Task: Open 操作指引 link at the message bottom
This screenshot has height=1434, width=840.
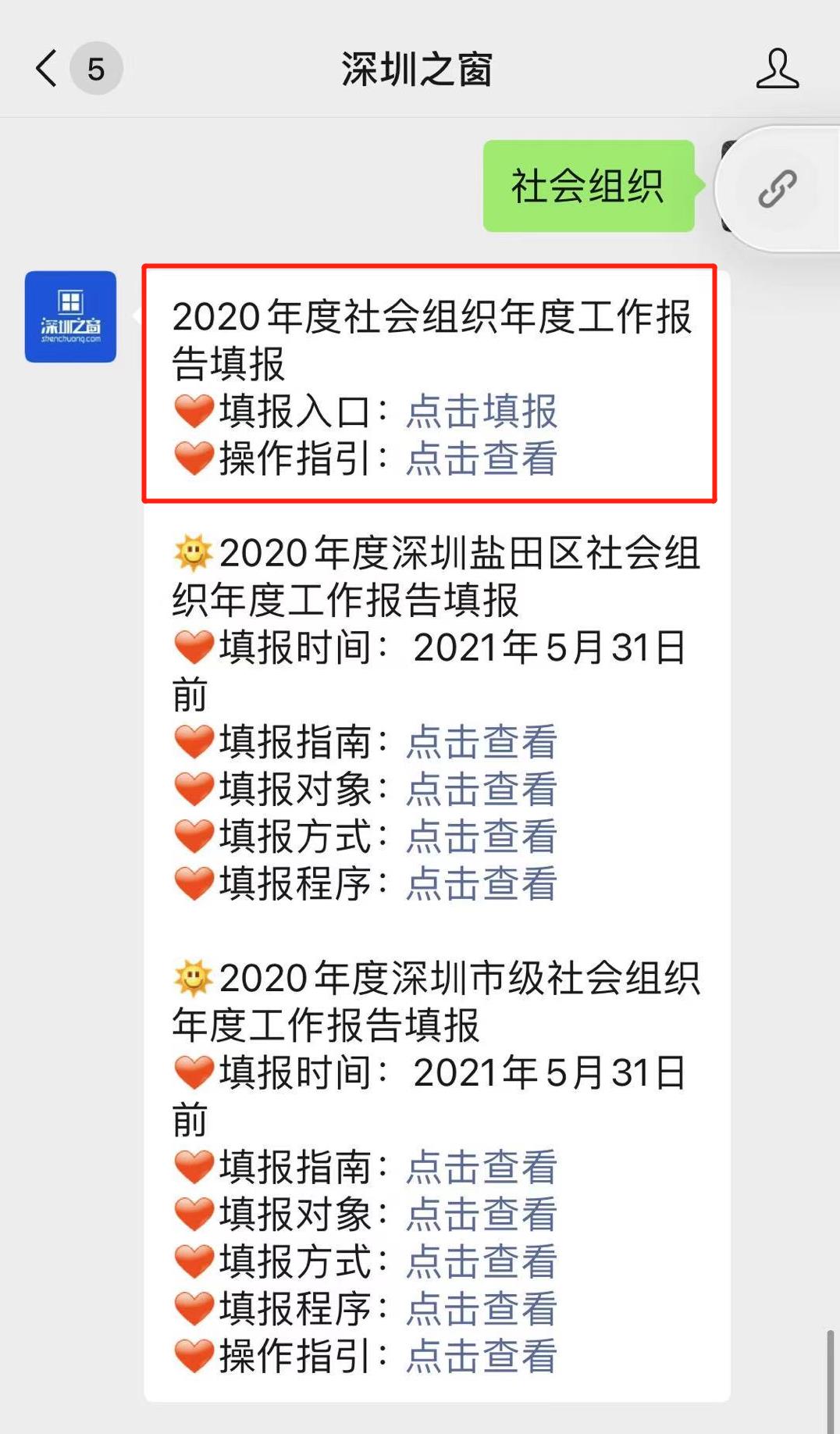Action: pos(482,1354)
